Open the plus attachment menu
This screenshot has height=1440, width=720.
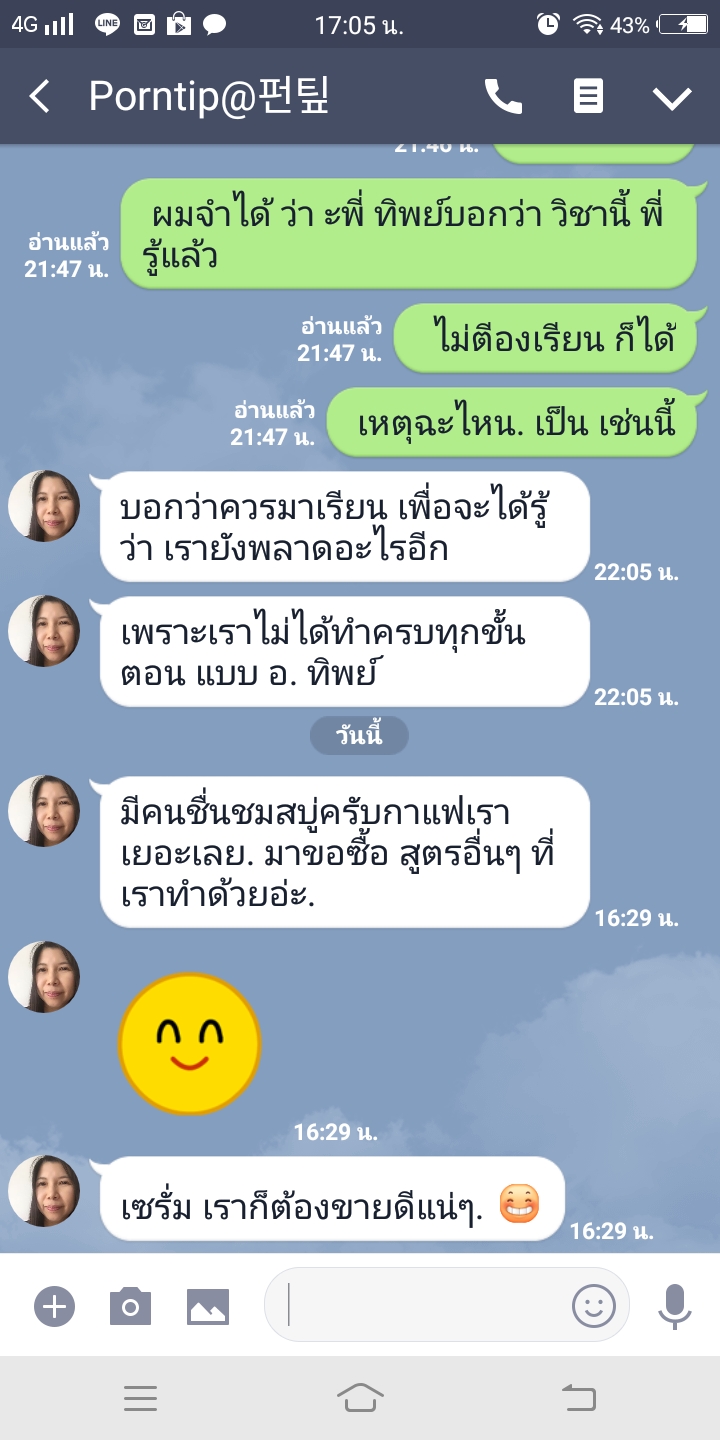pyautogui.click(x=54, y=1306)
